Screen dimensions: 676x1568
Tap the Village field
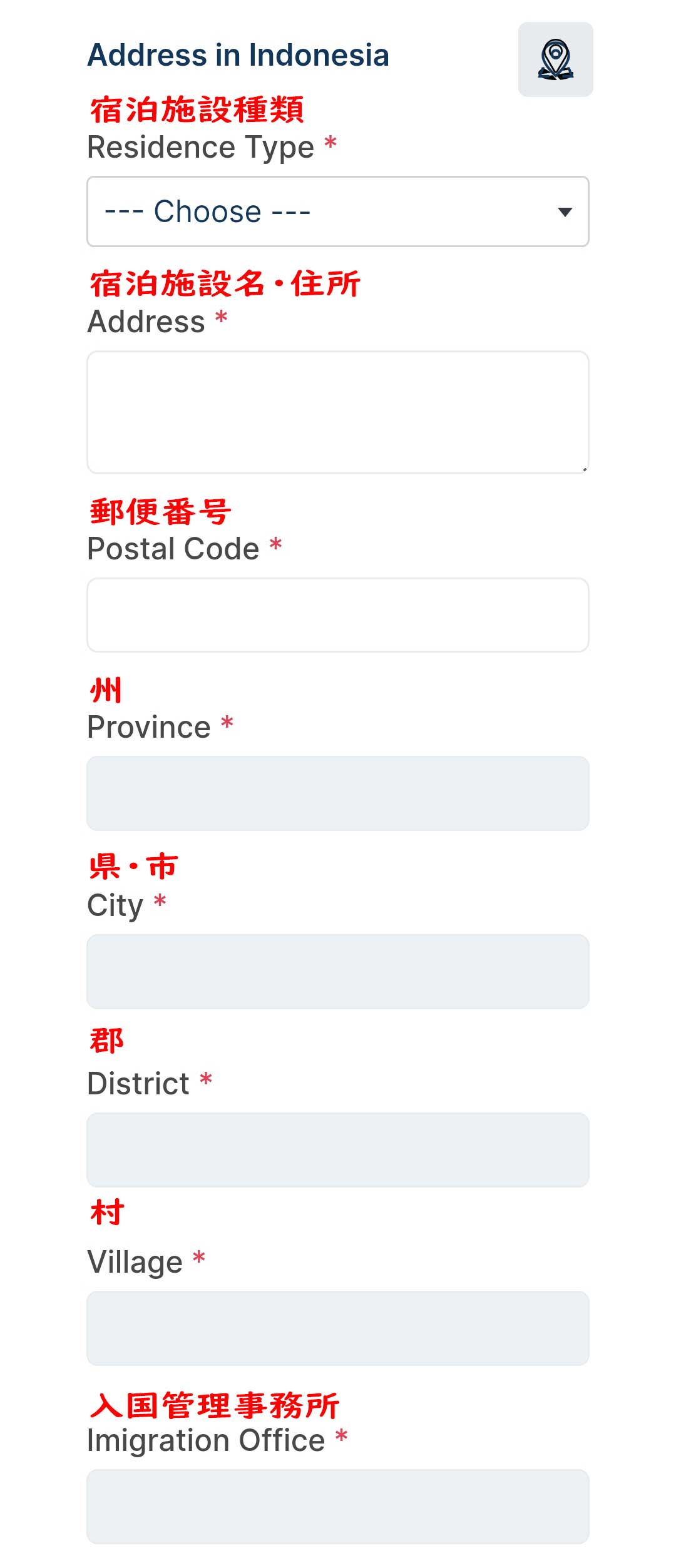pyautogui.click(x=337, y=1328)
